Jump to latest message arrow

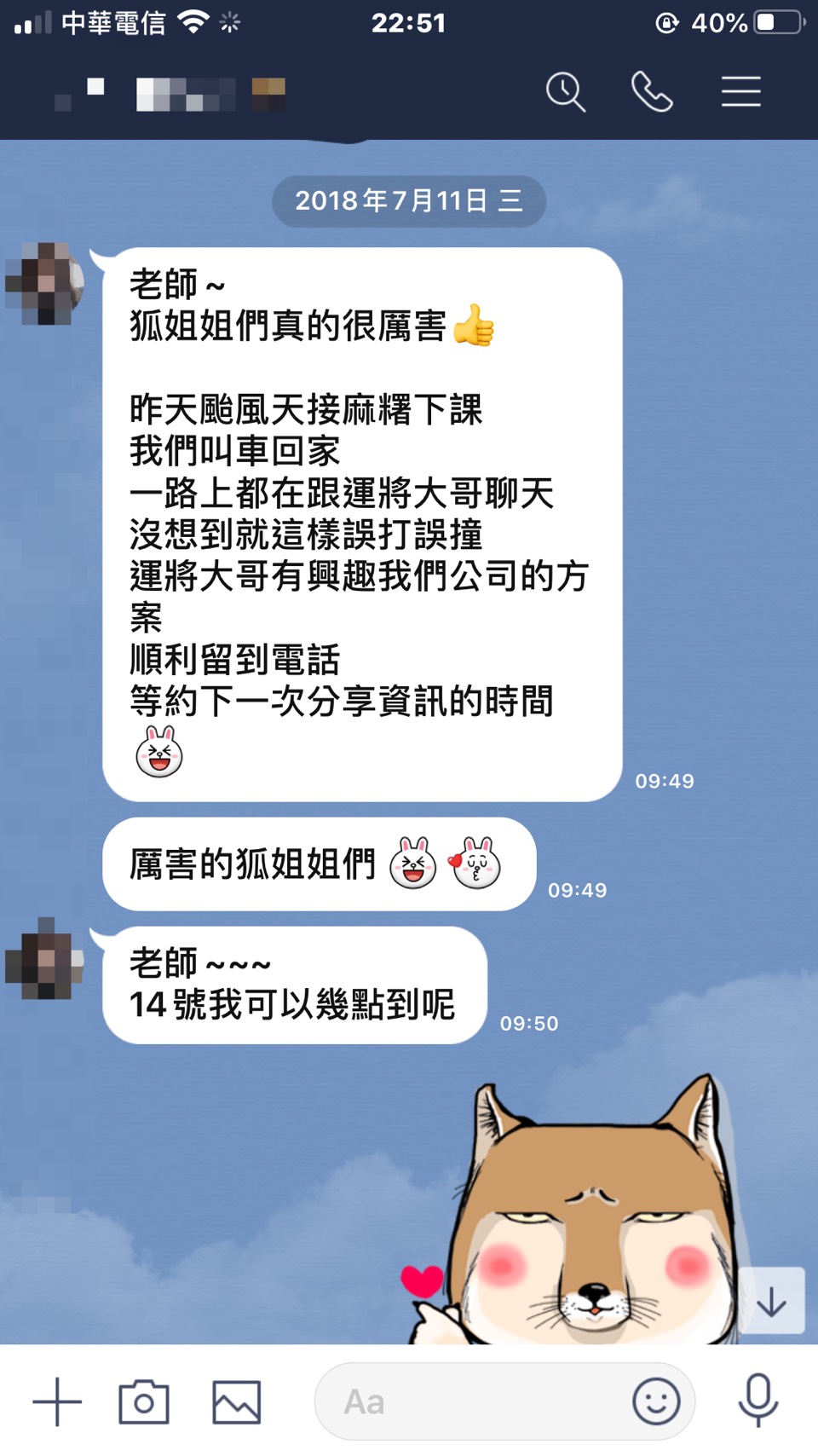click(771, 1301)
